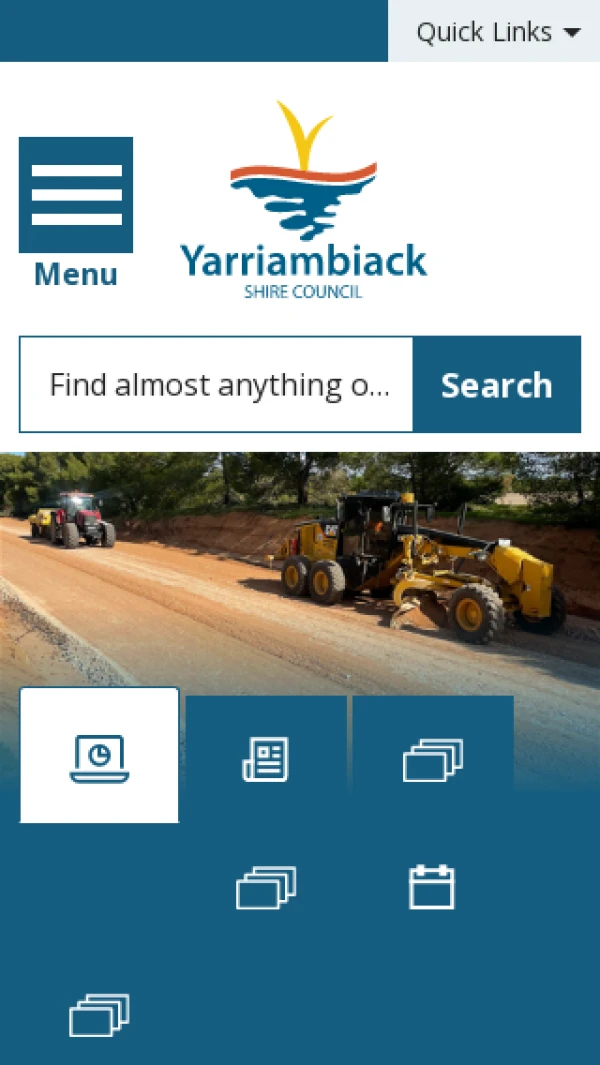Select the laptop with clock icon tab
The width and height of the screenshot is (600, 1065).
pos(99,757)
